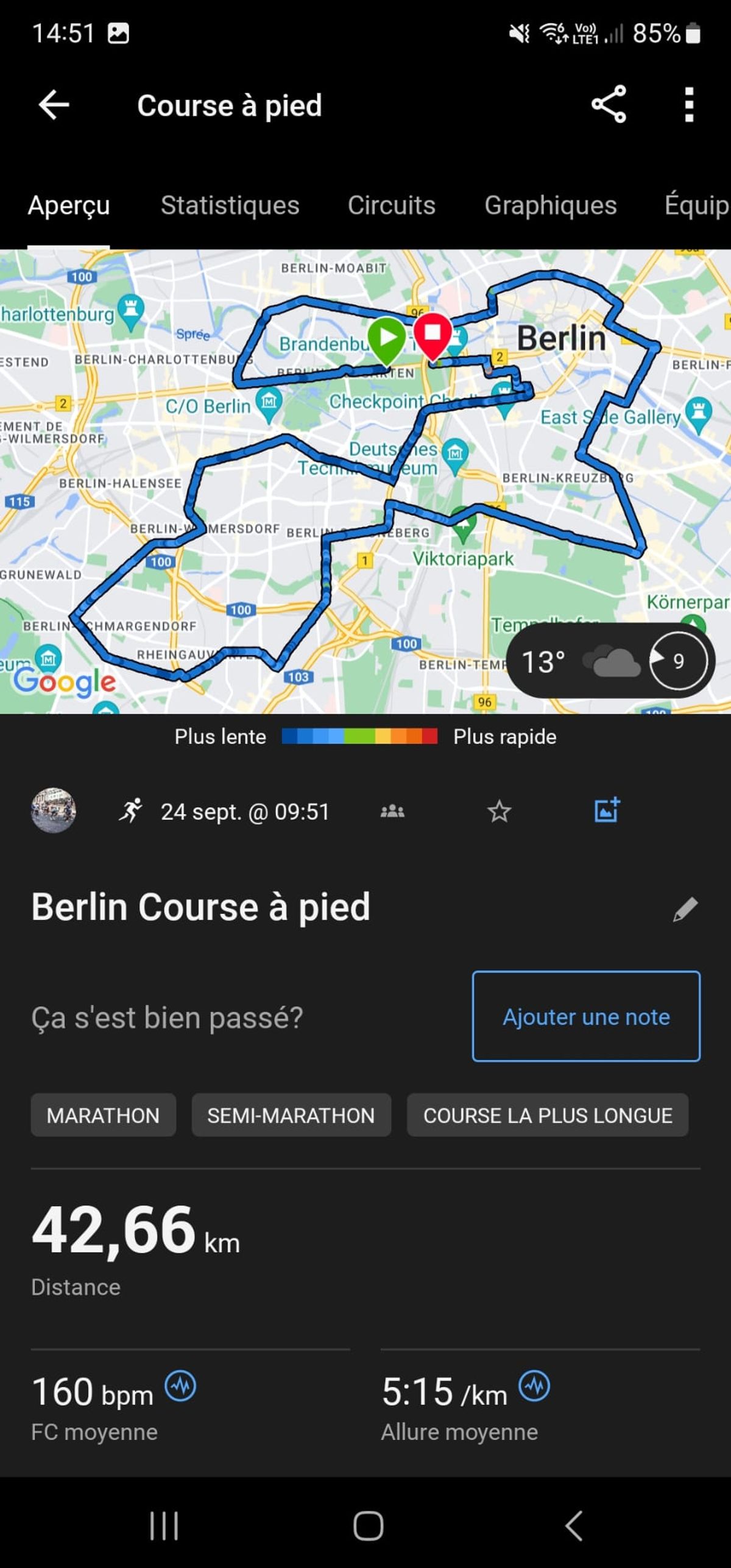
Task: Add a photo to this activity
Action: [x=607, y=810]
